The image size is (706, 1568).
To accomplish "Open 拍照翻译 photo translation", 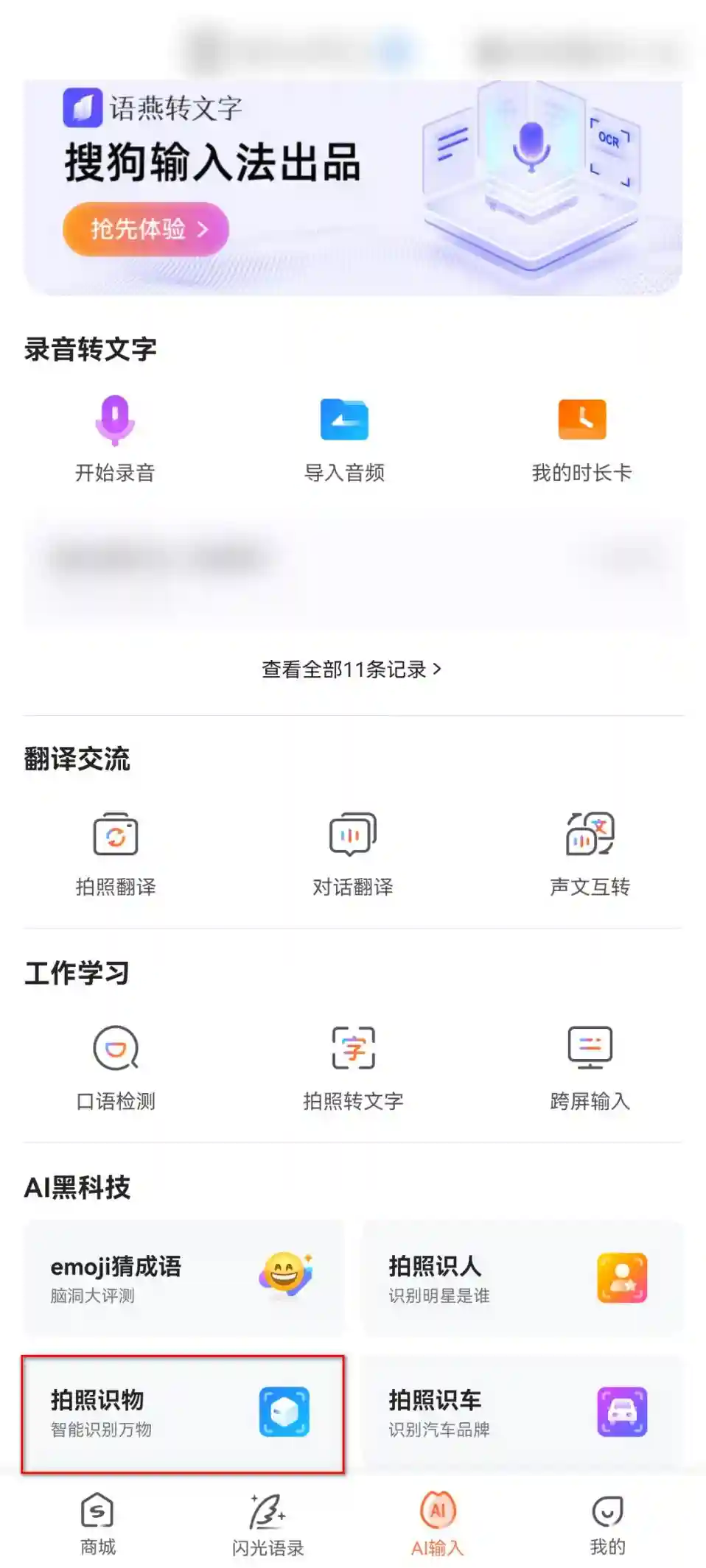I will point(116,854).
